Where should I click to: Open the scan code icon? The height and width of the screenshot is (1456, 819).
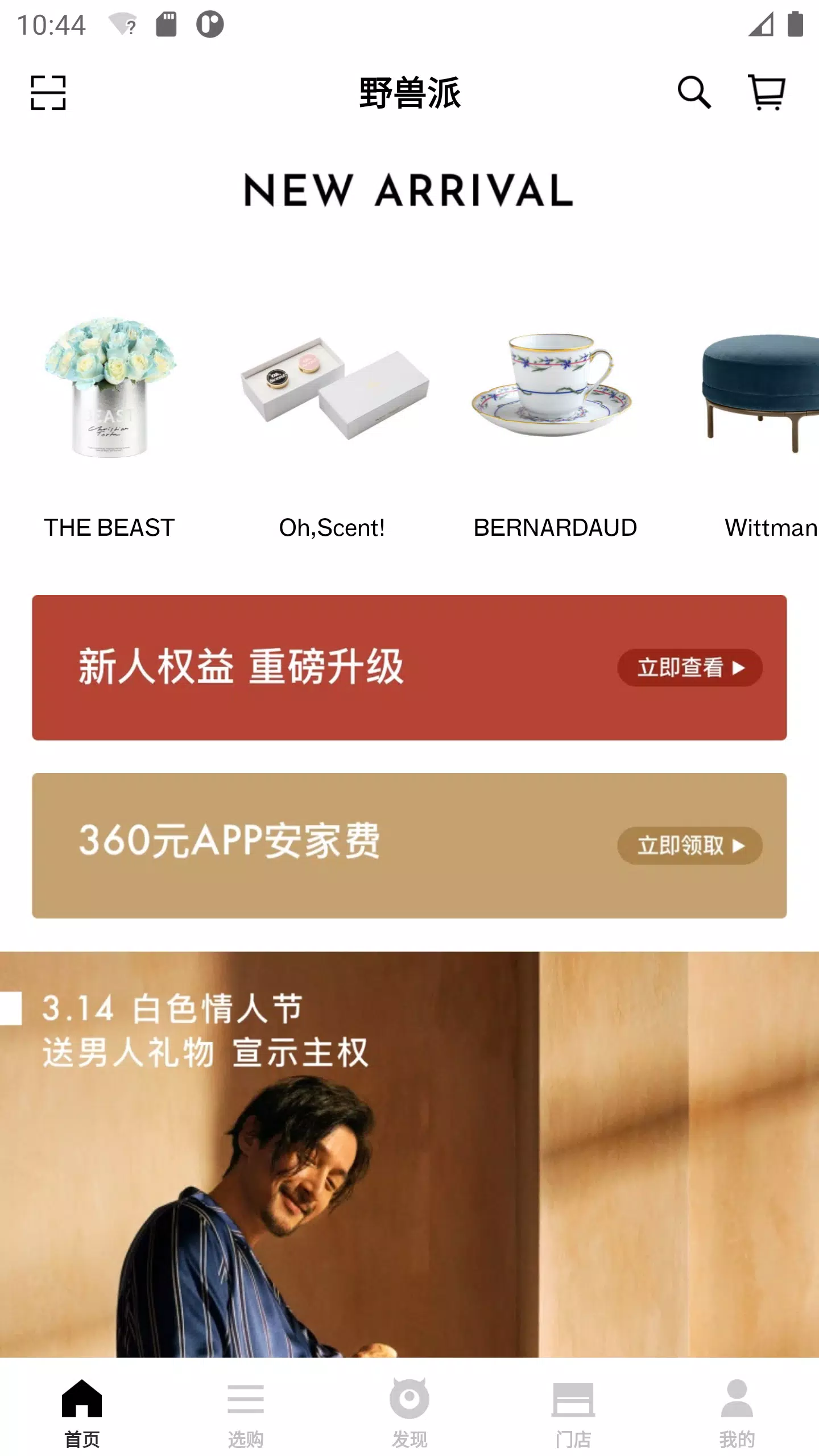(48, 93)
